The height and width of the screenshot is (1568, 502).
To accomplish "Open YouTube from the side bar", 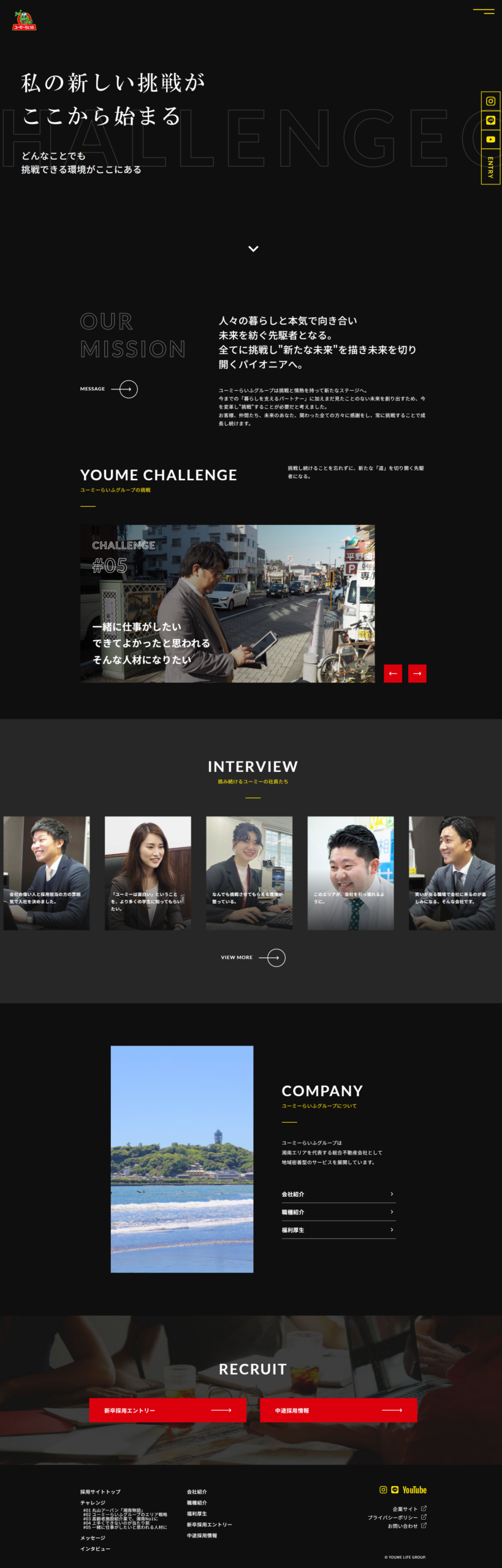I will pos(490,140).
